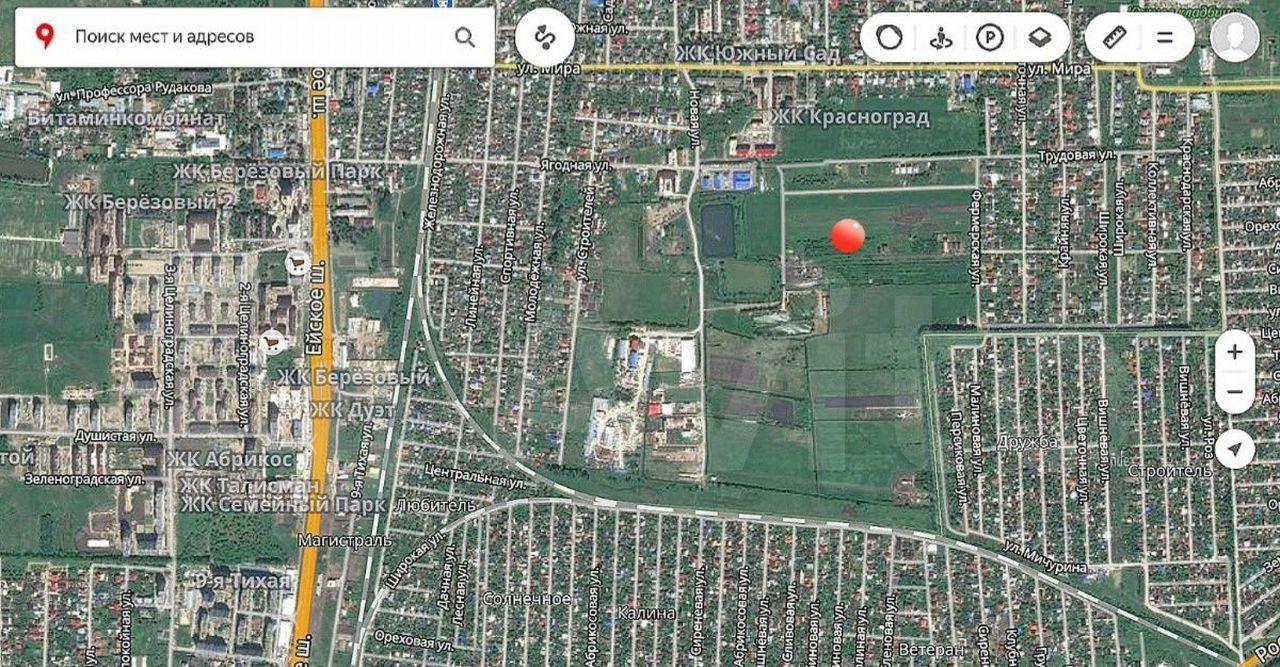Toggle the traffic layer icon
The height and width of the screenshot is (667, 1280).
pos(889,38)
